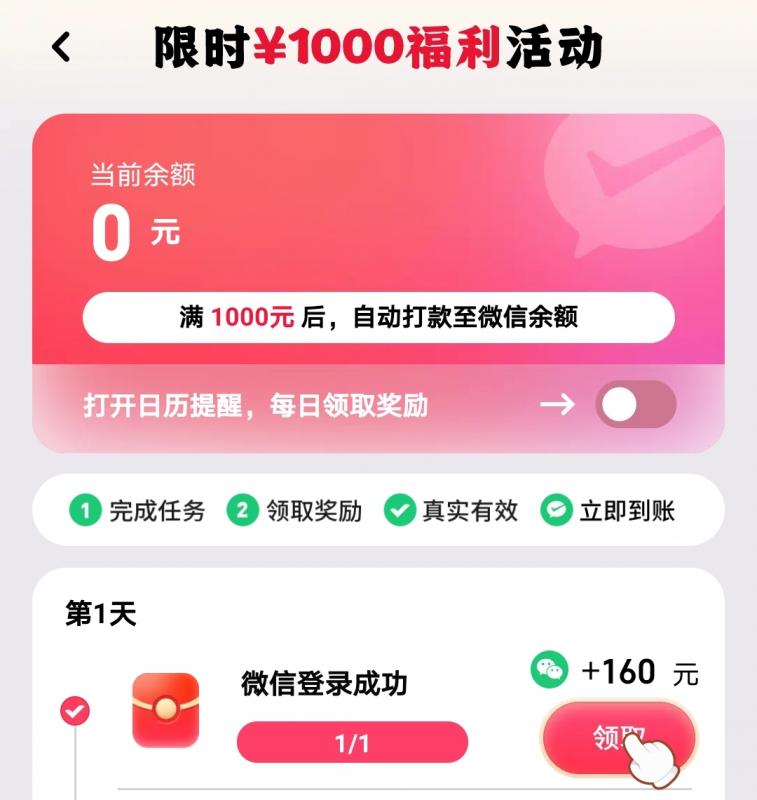Claim the +160 yuan WeChat login reward
The height and width of the screenshot is (800, 757).
point(617,738)
